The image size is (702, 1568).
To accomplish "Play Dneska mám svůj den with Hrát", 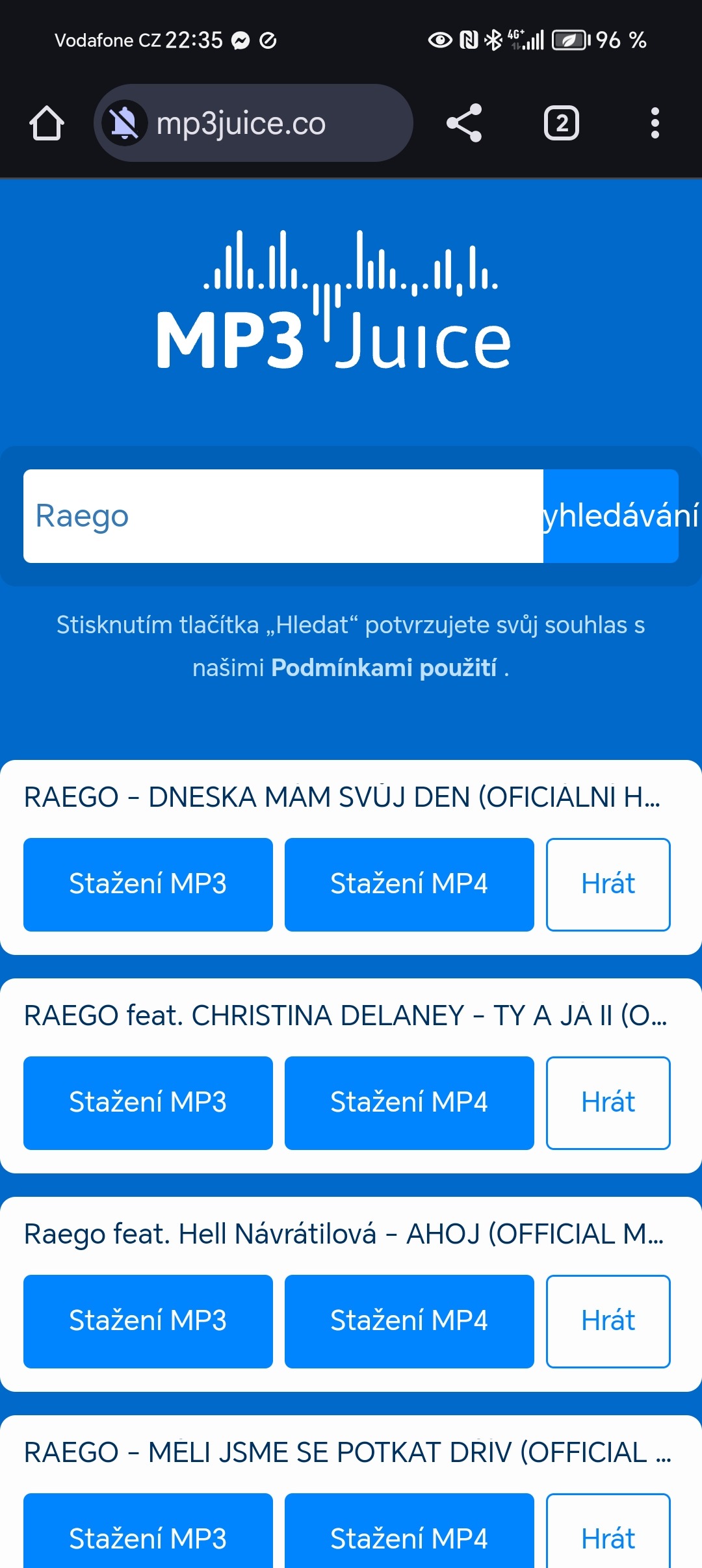I will coord(608,884).
